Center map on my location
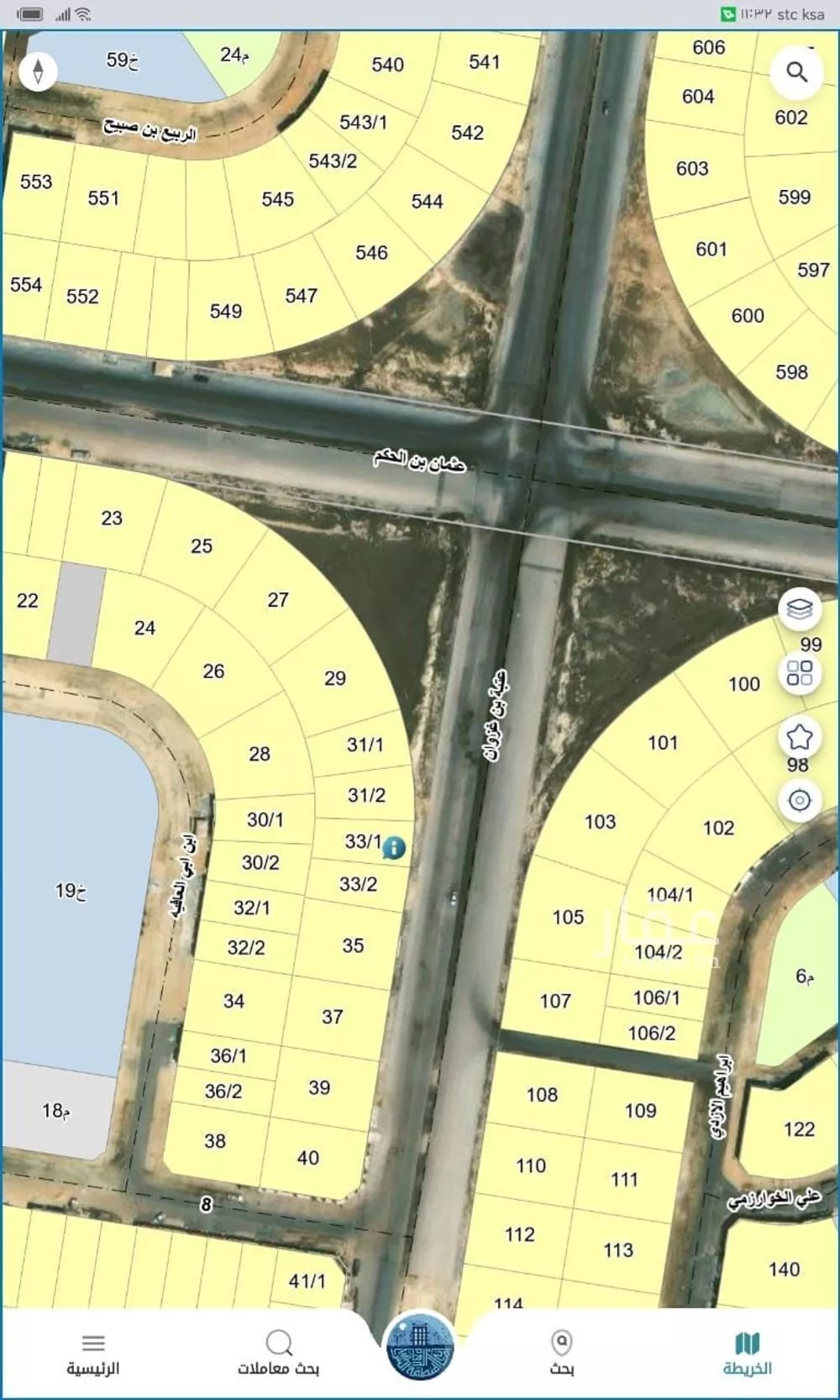 coord(799,800)
